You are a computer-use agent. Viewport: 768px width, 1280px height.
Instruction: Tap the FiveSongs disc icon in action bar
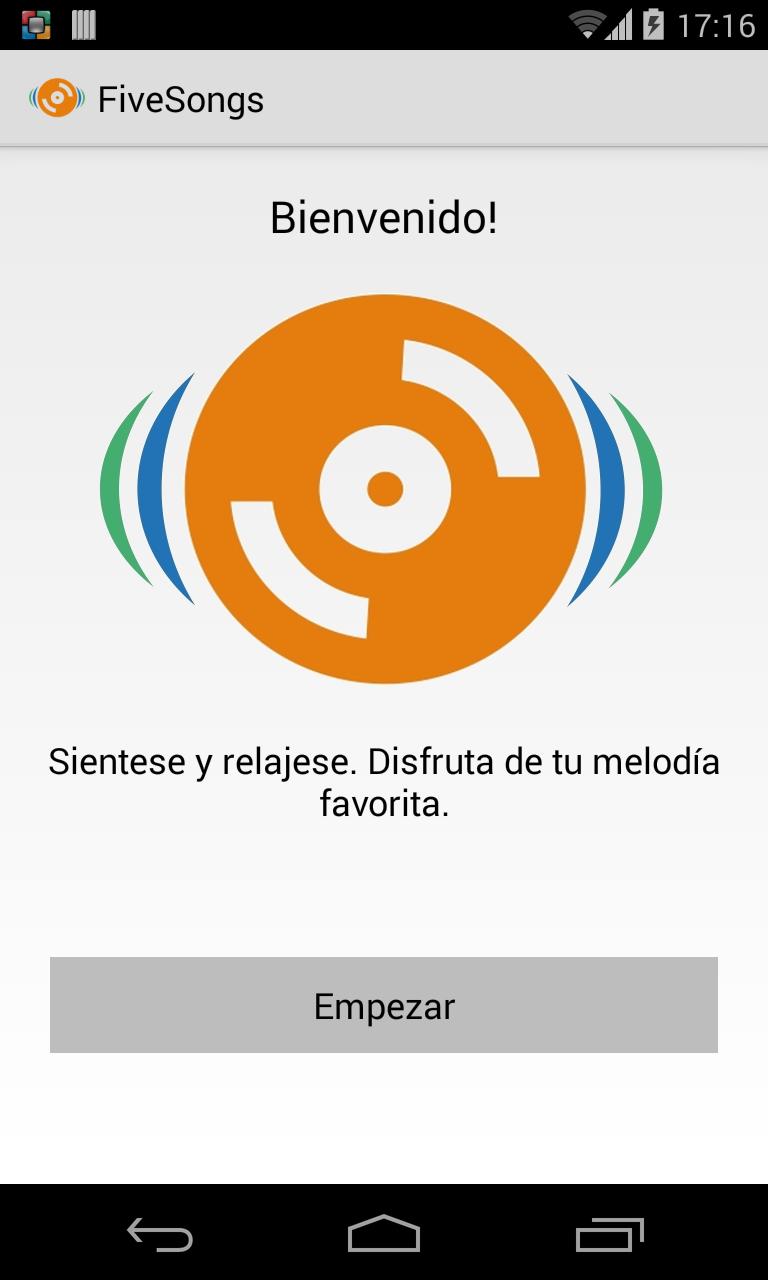tap(57, 98)
